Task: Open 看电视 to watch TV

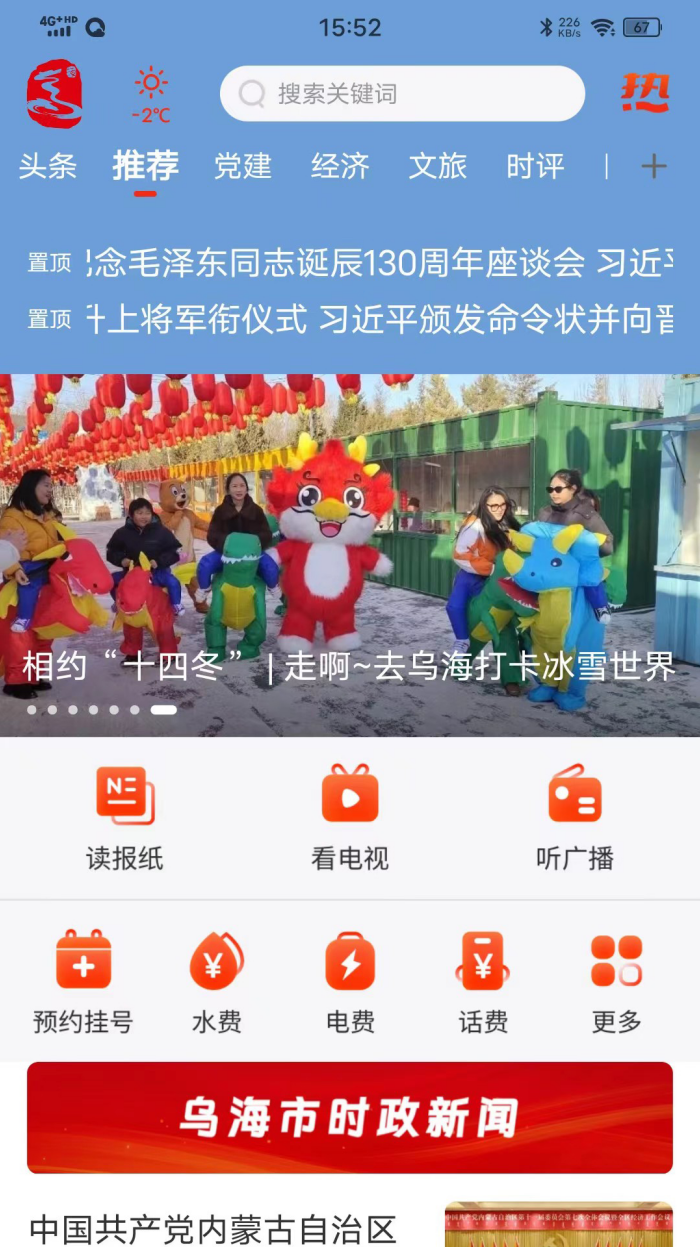Action: 350,817
